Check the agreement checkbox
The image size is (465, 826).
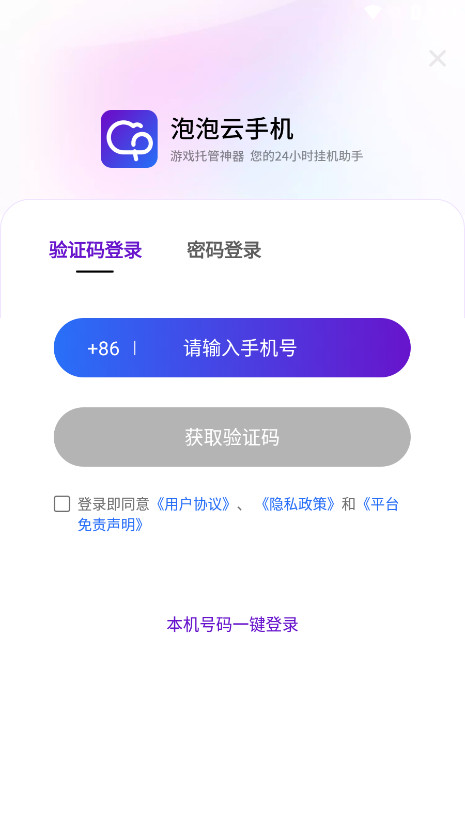62,504
